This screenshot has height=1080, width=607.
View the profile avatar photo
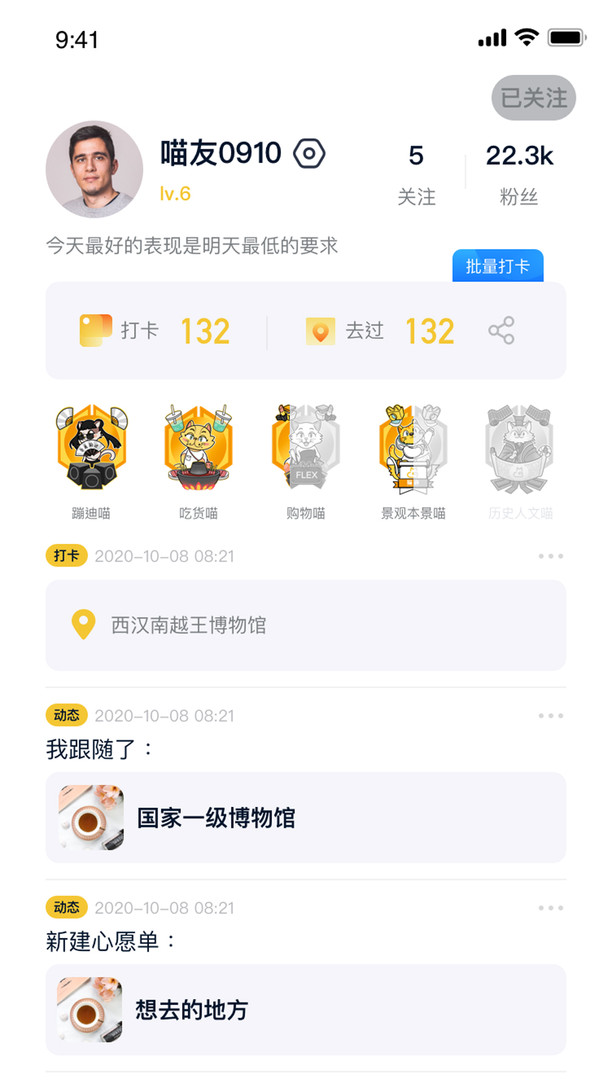click(94, 169)
